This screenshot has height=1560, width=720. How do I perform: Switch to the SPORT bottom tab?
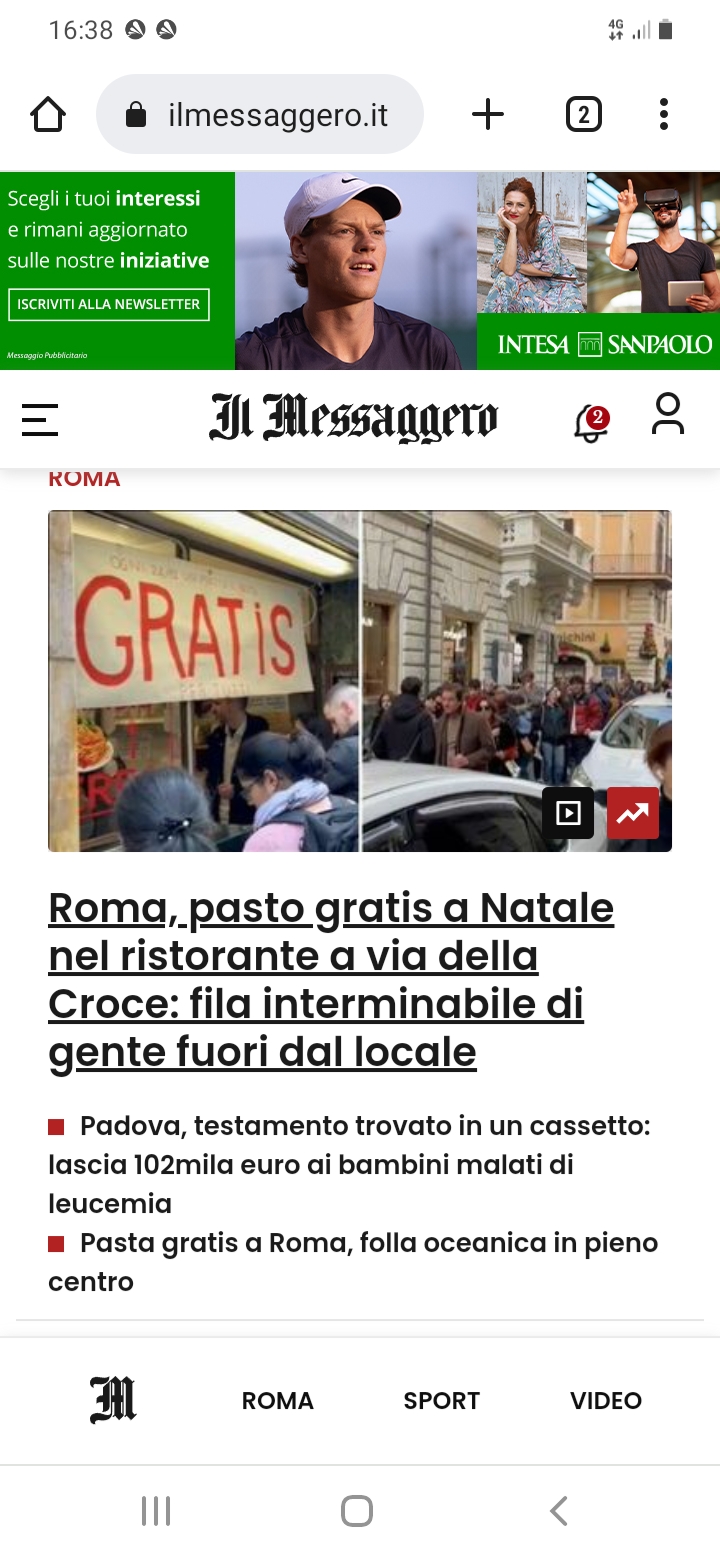441,1401
